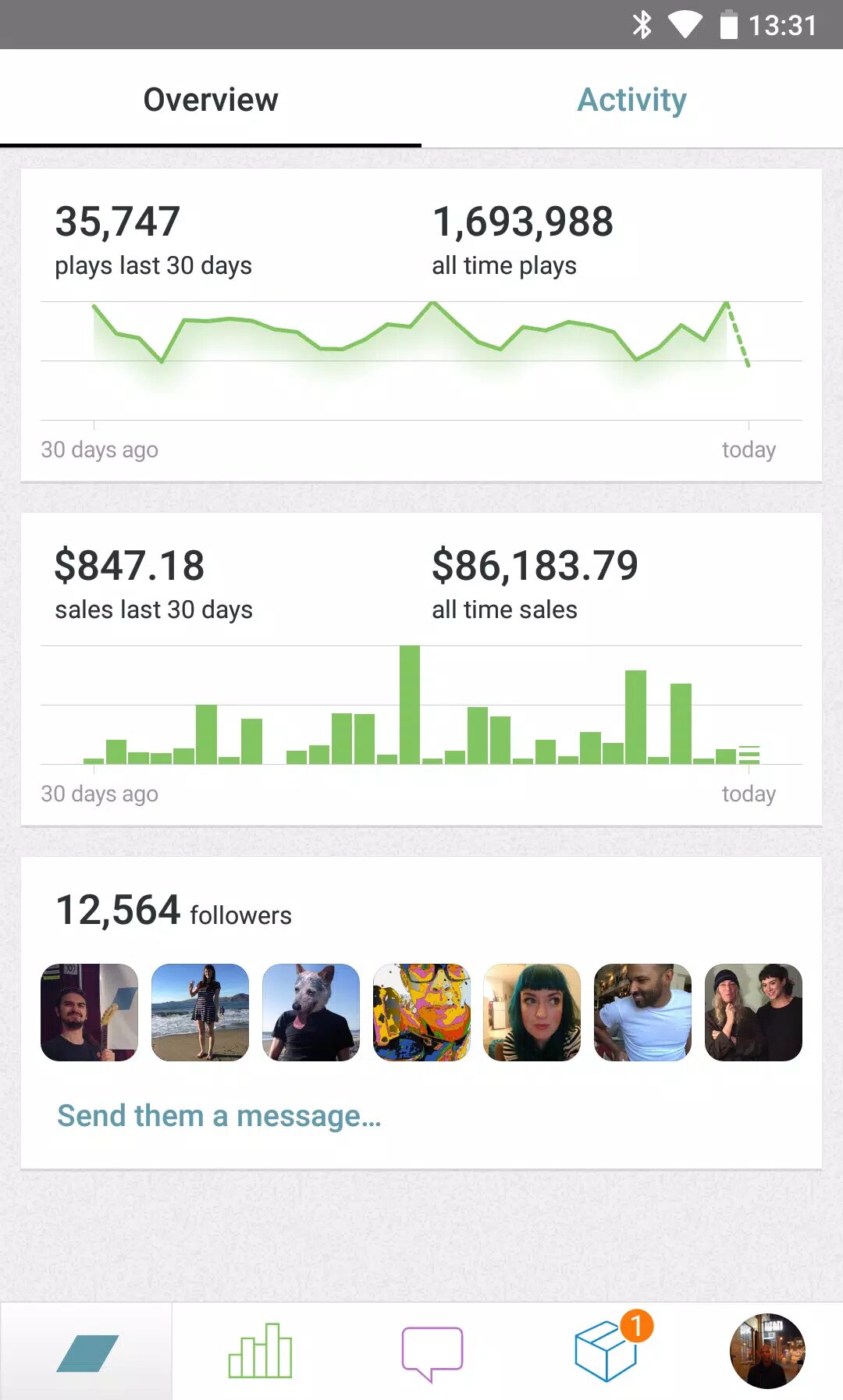
Task: Select the Overview tab
Action: pos(211,100)
